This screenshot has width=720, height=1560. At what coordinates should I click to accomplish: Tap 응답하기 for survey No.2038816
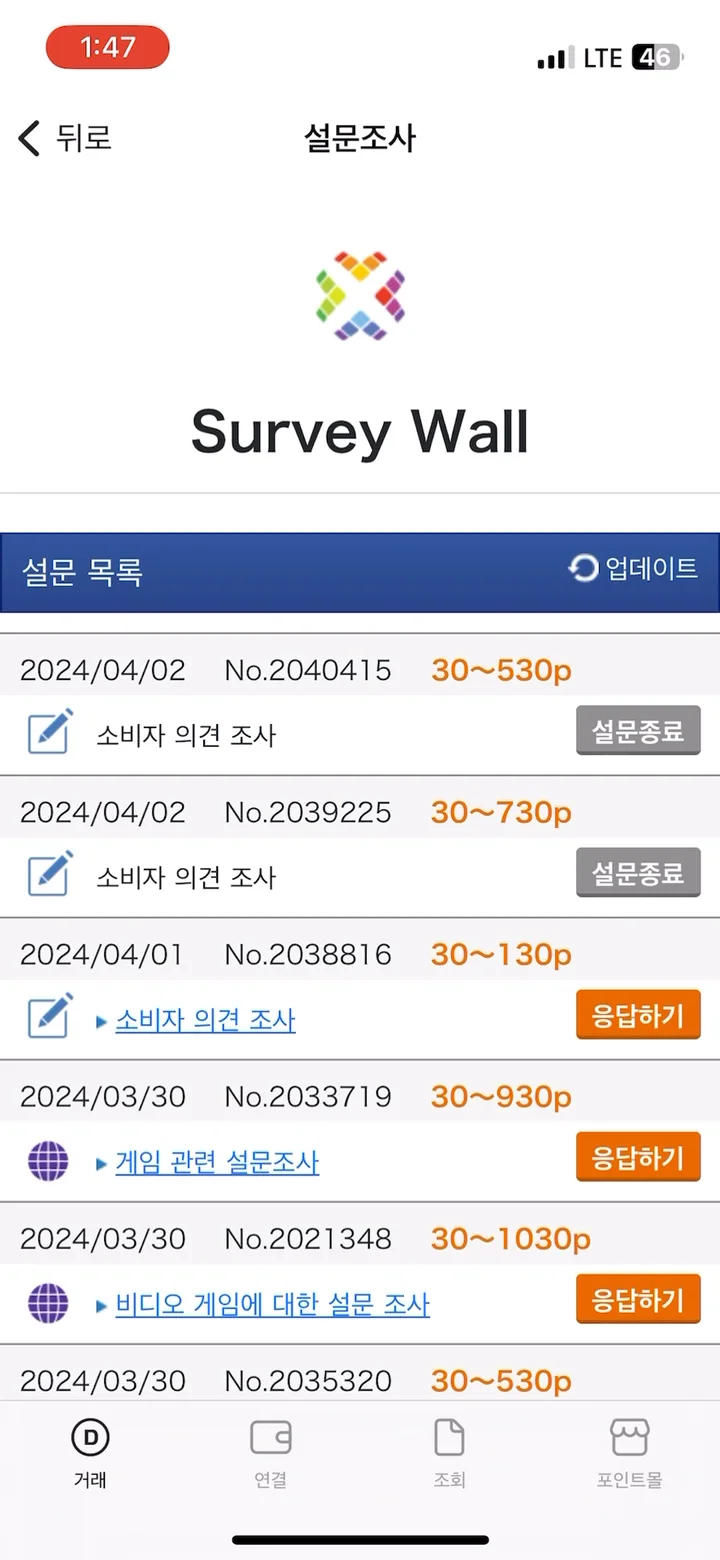(638, 1016)
